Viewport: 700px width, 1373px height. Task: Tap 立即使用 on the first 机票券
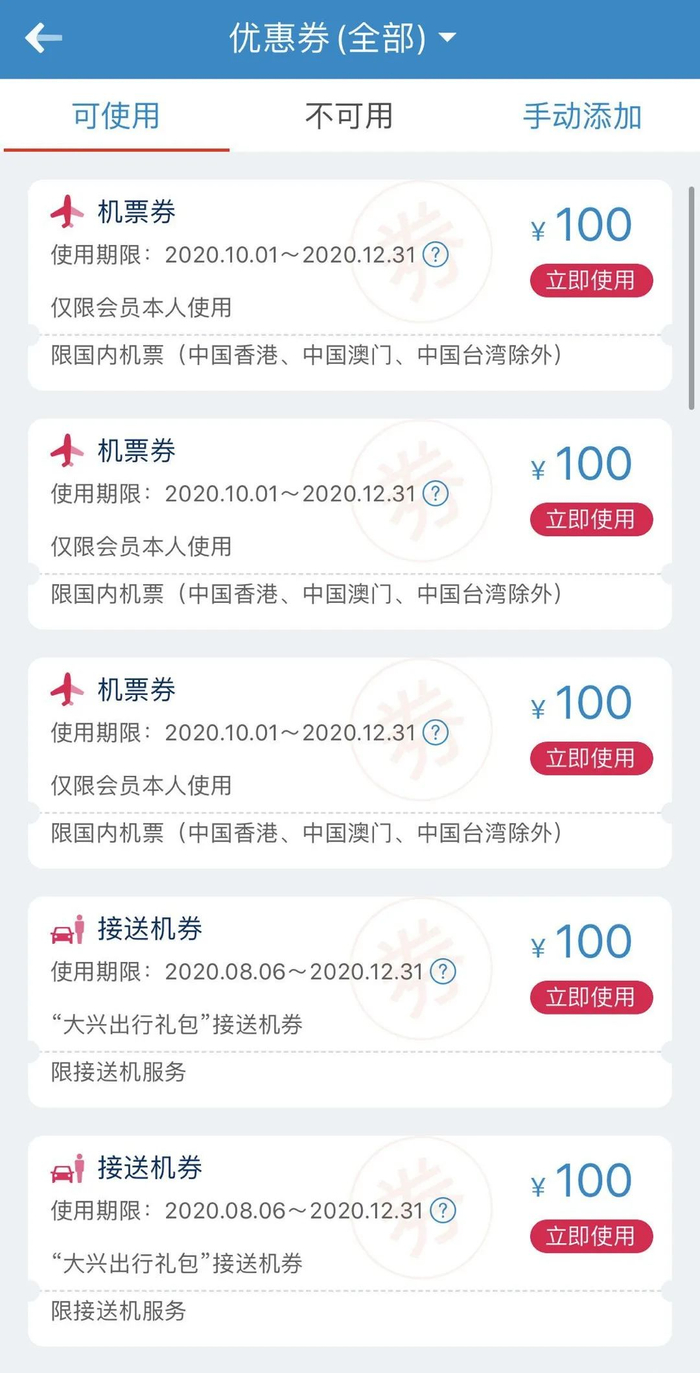(591, 281)
